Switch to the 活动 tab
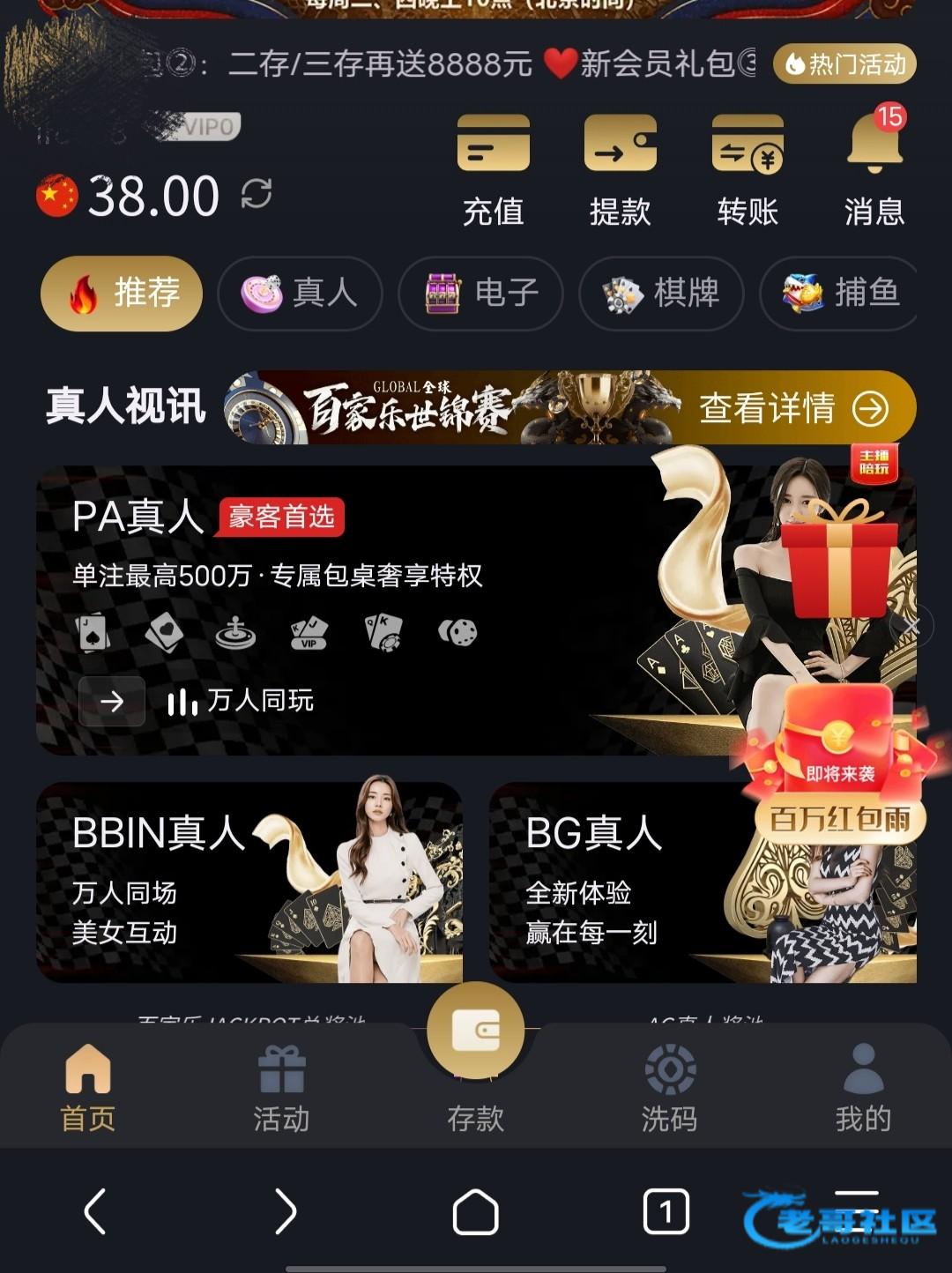Screen dimensions: 952x1273 click(281, 1089)
